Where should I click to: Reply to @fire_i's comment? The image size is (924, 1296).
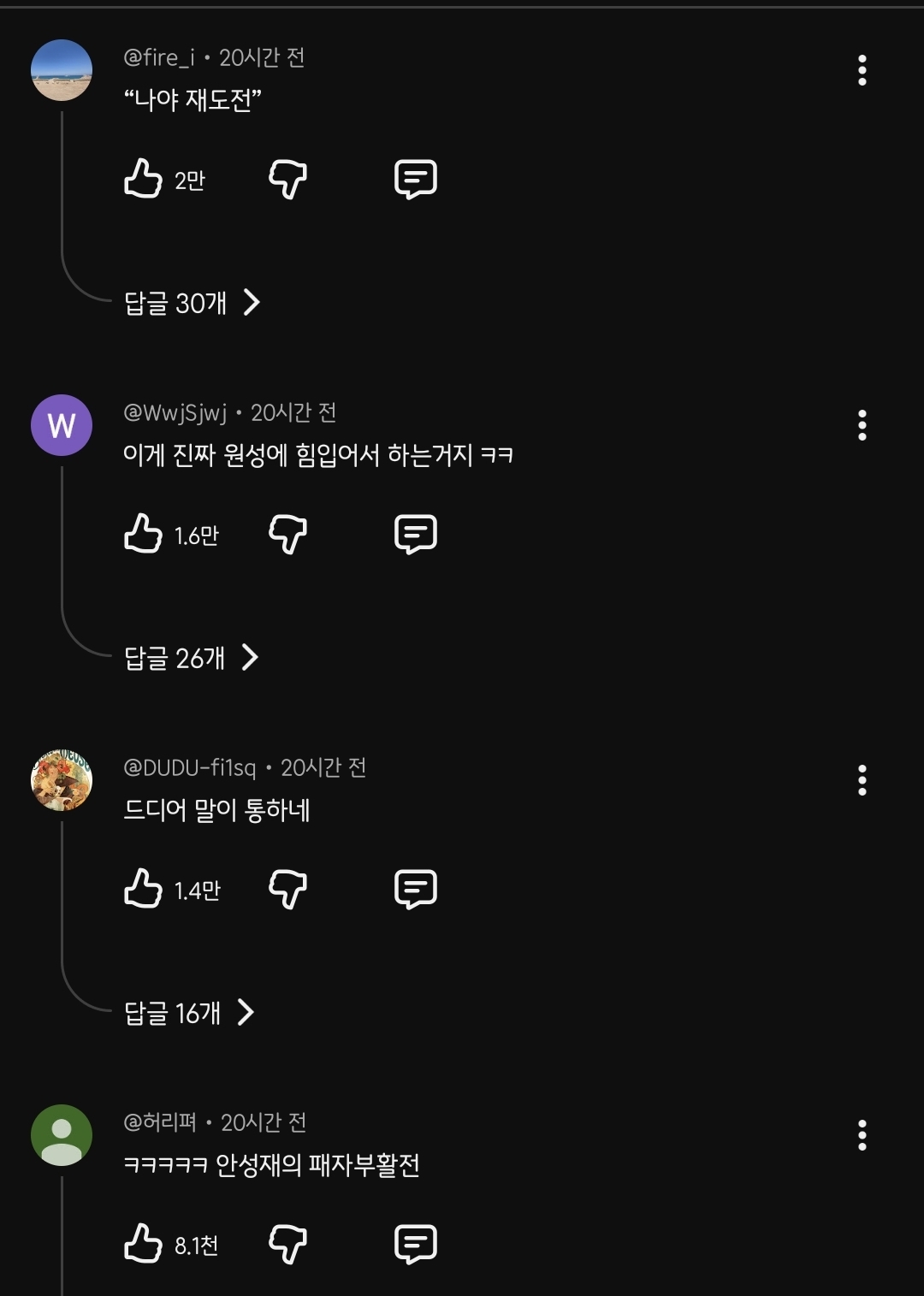click(416, 180)
